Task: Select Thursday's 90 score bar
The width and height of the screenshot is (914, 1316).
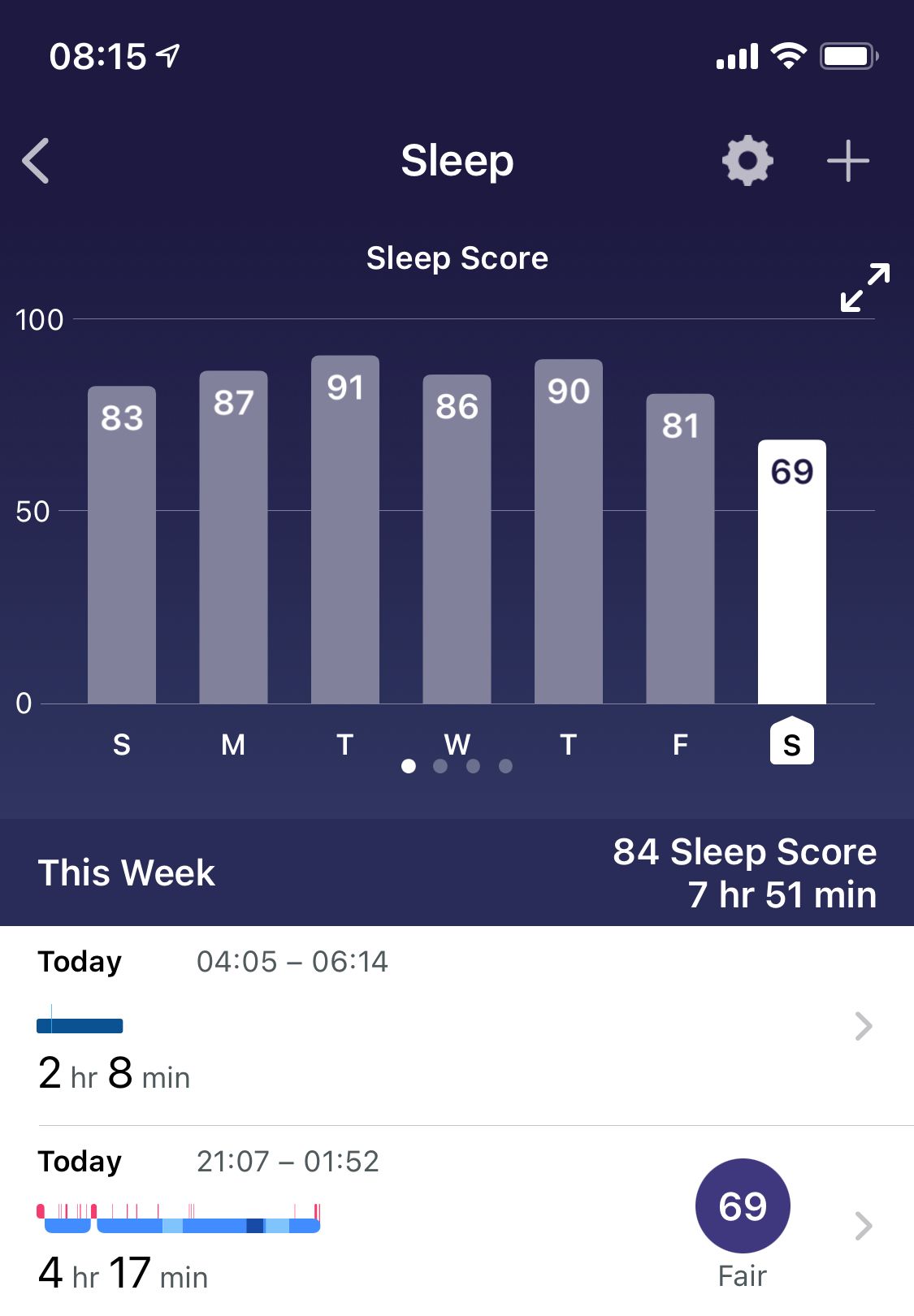Action: tap(568, 531)
